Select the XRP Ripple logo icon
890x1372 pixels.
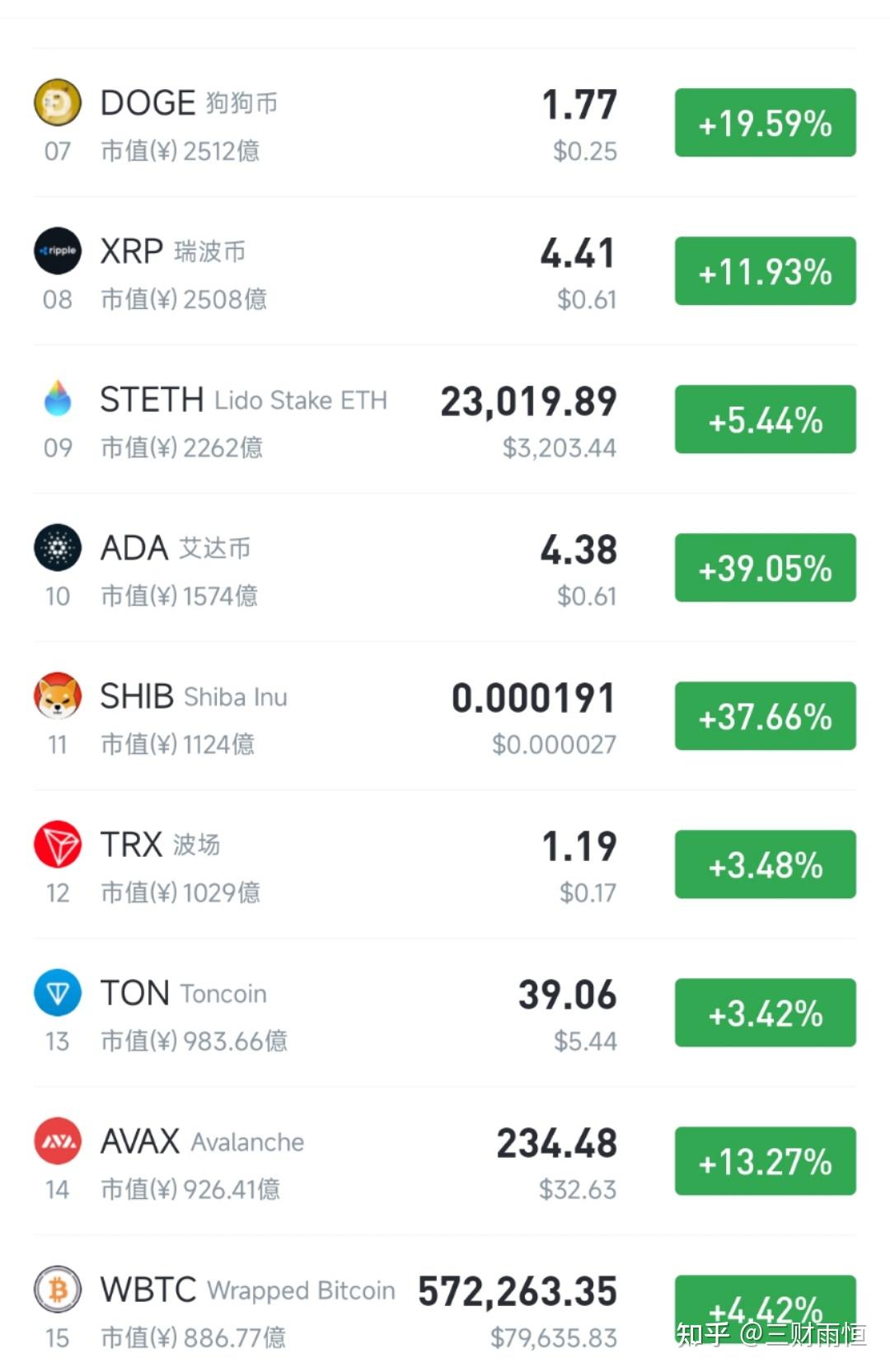pyautogui.click(x=56, y=251)
